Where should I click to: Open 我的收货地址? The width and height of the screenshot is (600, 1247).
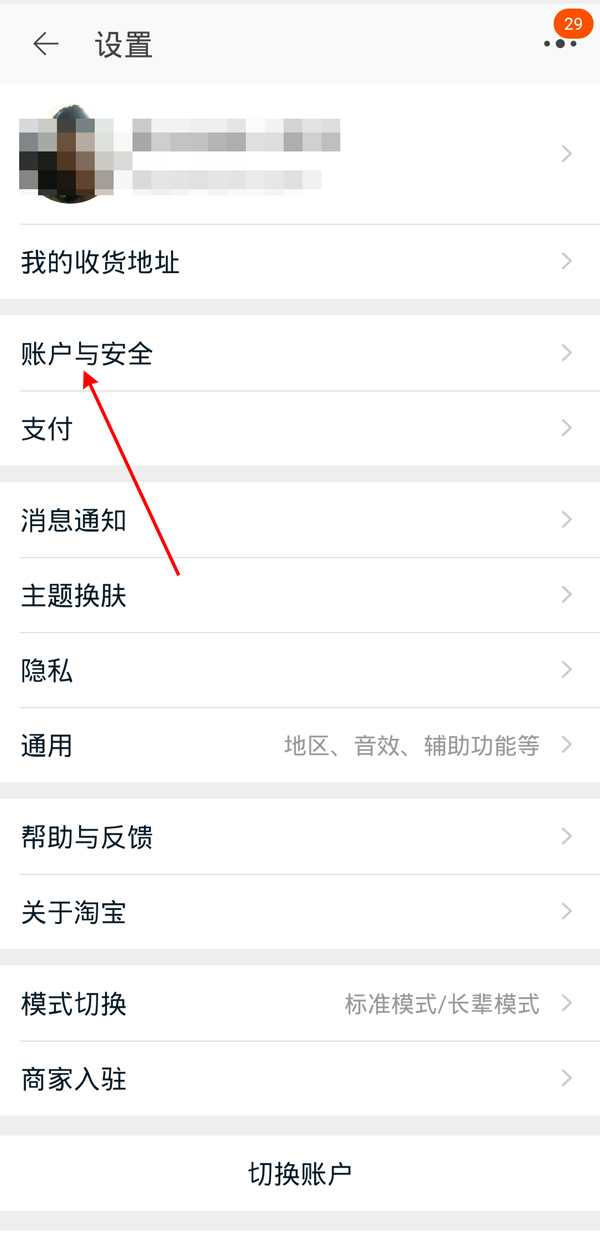(x=300, y=262)
